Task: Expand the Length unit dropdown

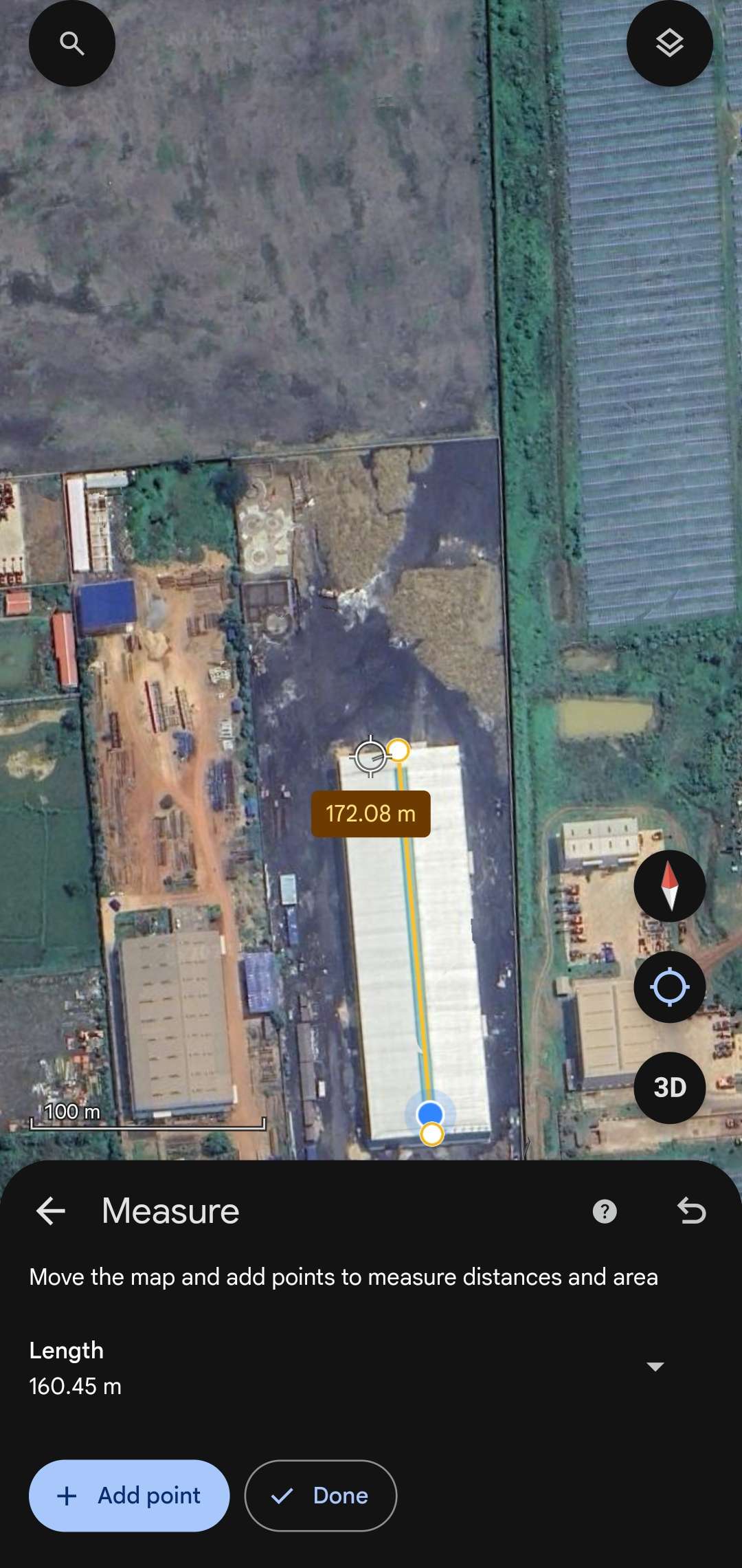Action: point(655,1367)
